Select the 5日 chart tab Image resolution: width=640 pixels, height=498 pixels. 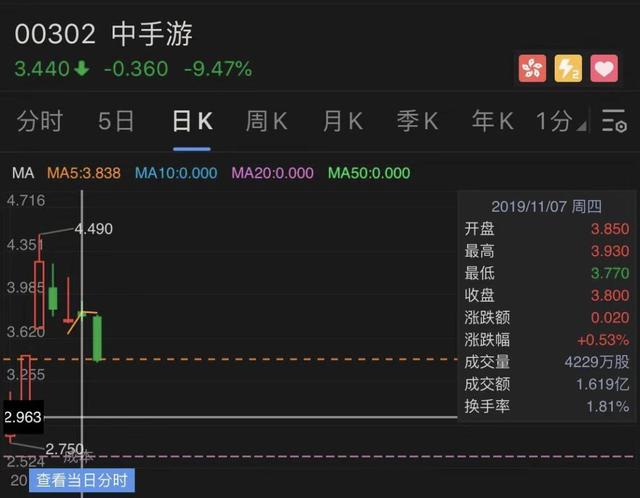point(116,122)
